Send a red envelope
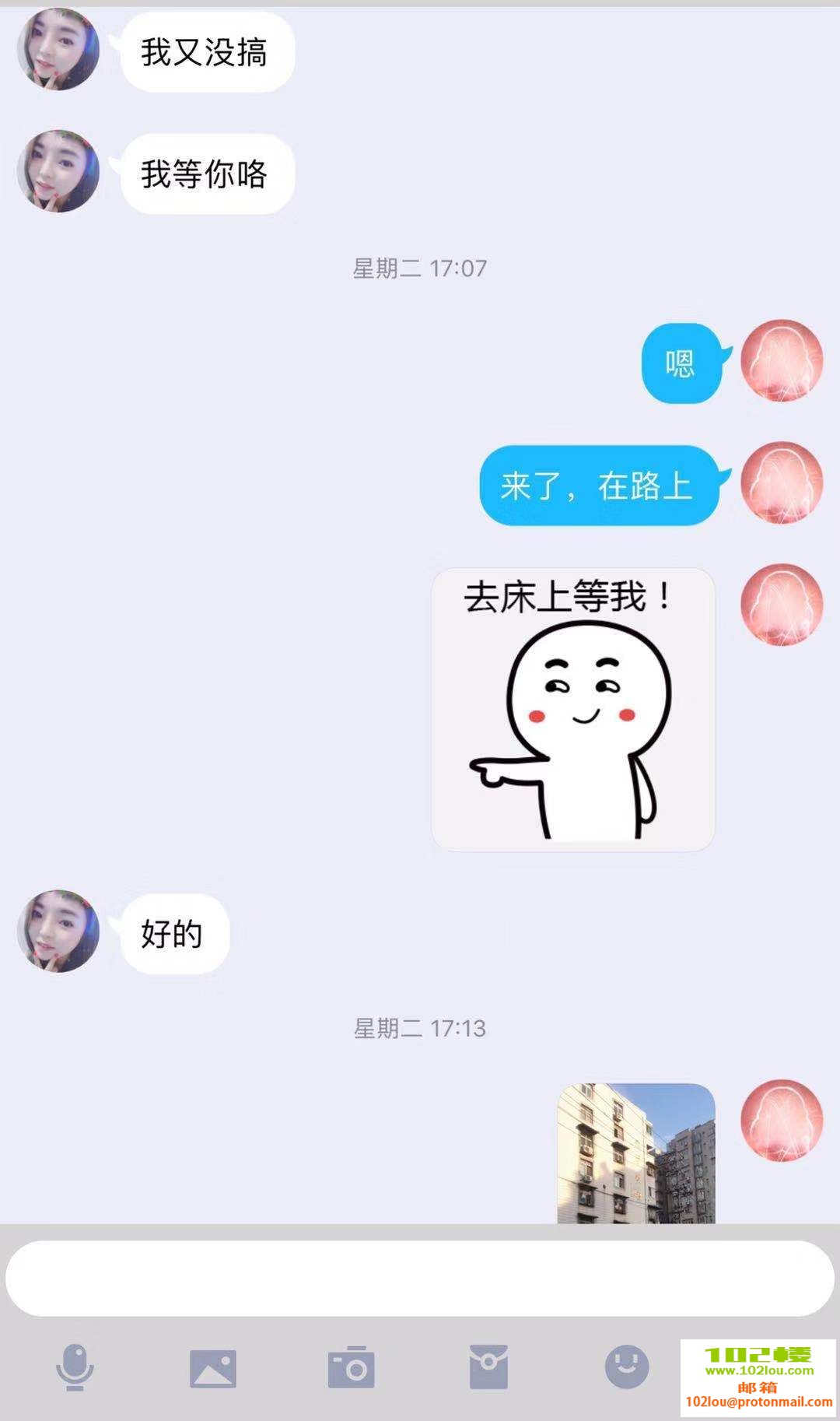The image size is (840, 1421). pos(488,1367)
